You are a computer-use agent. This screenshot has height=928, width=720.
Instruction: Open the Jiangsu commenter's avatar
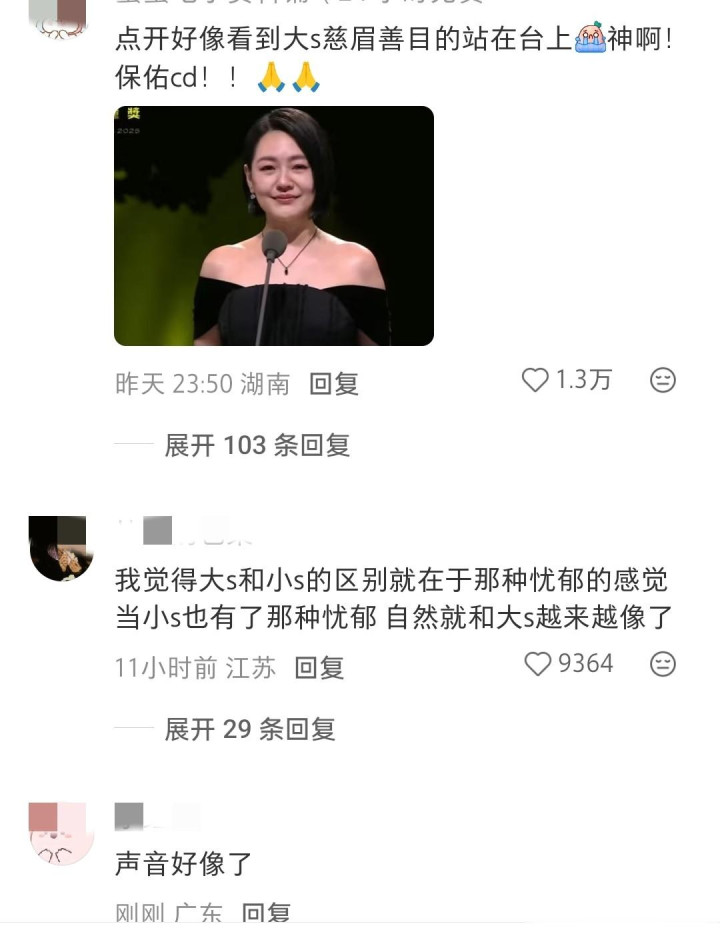click(x=62, y=548)
